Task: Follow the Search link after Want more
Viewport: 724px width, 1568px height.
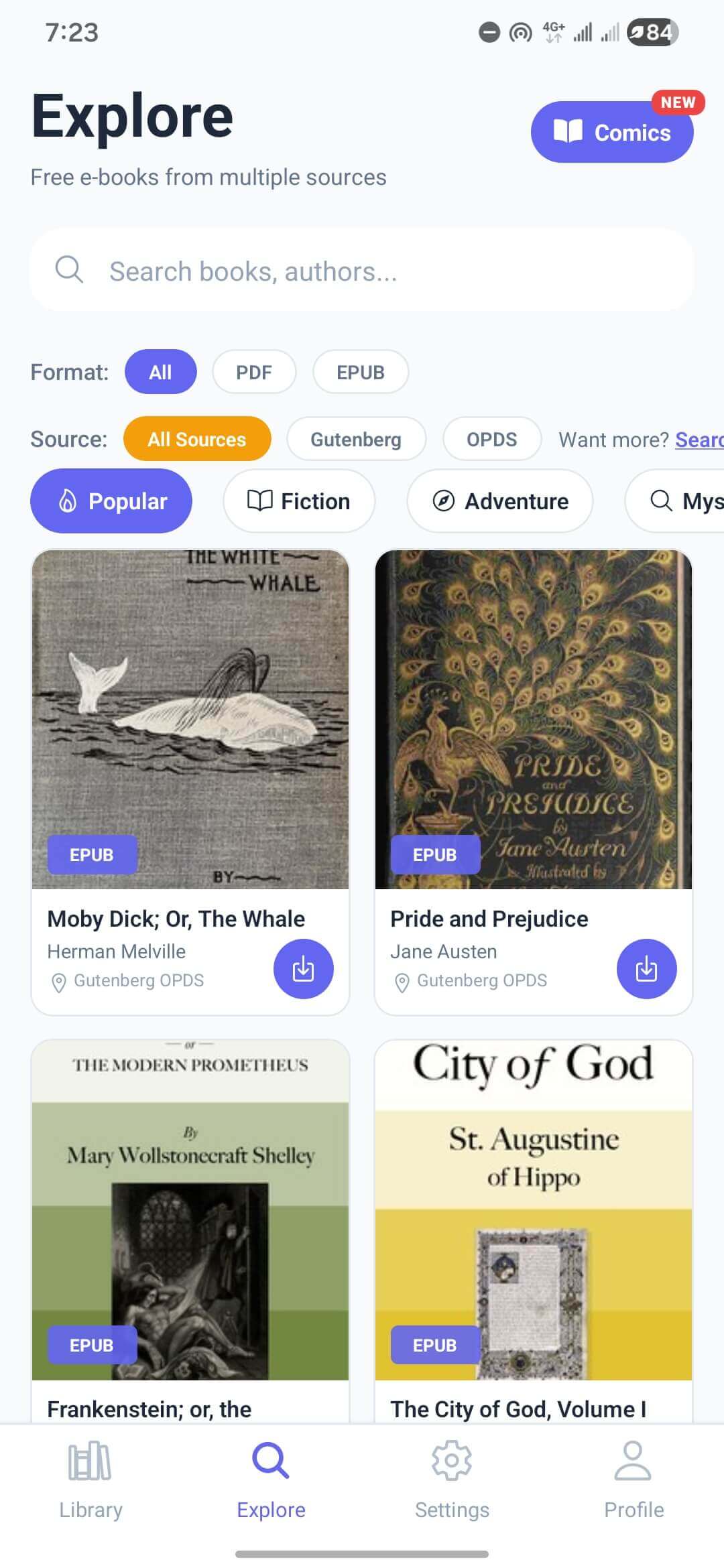Action: tap(699, 440)
